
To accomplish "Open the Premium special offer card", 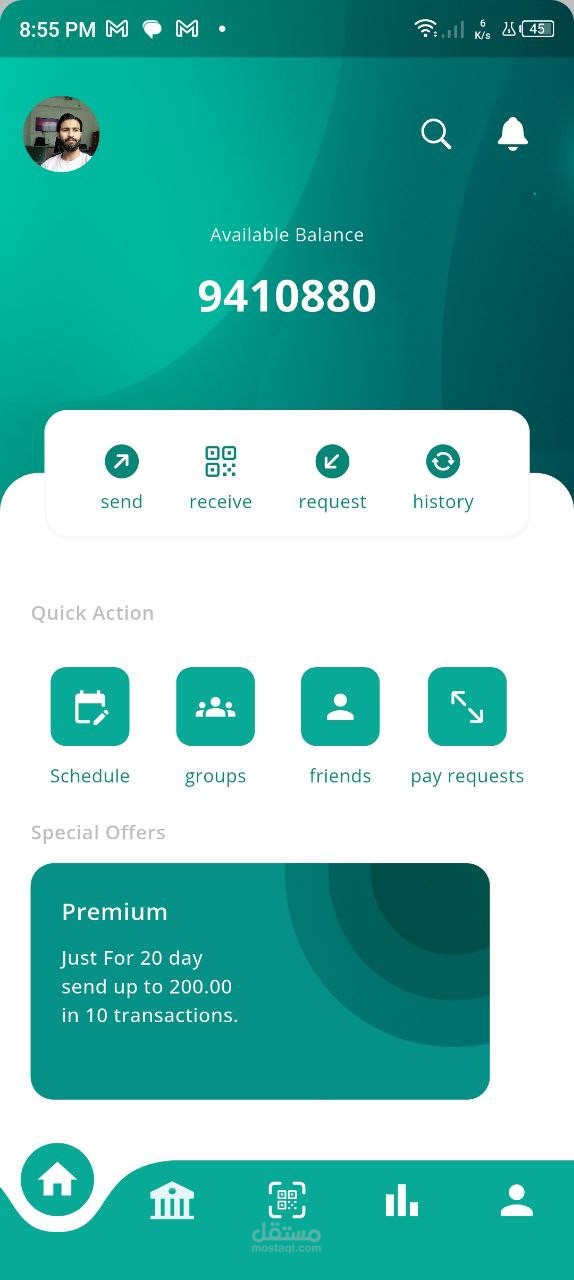I will tap(260, 981).
